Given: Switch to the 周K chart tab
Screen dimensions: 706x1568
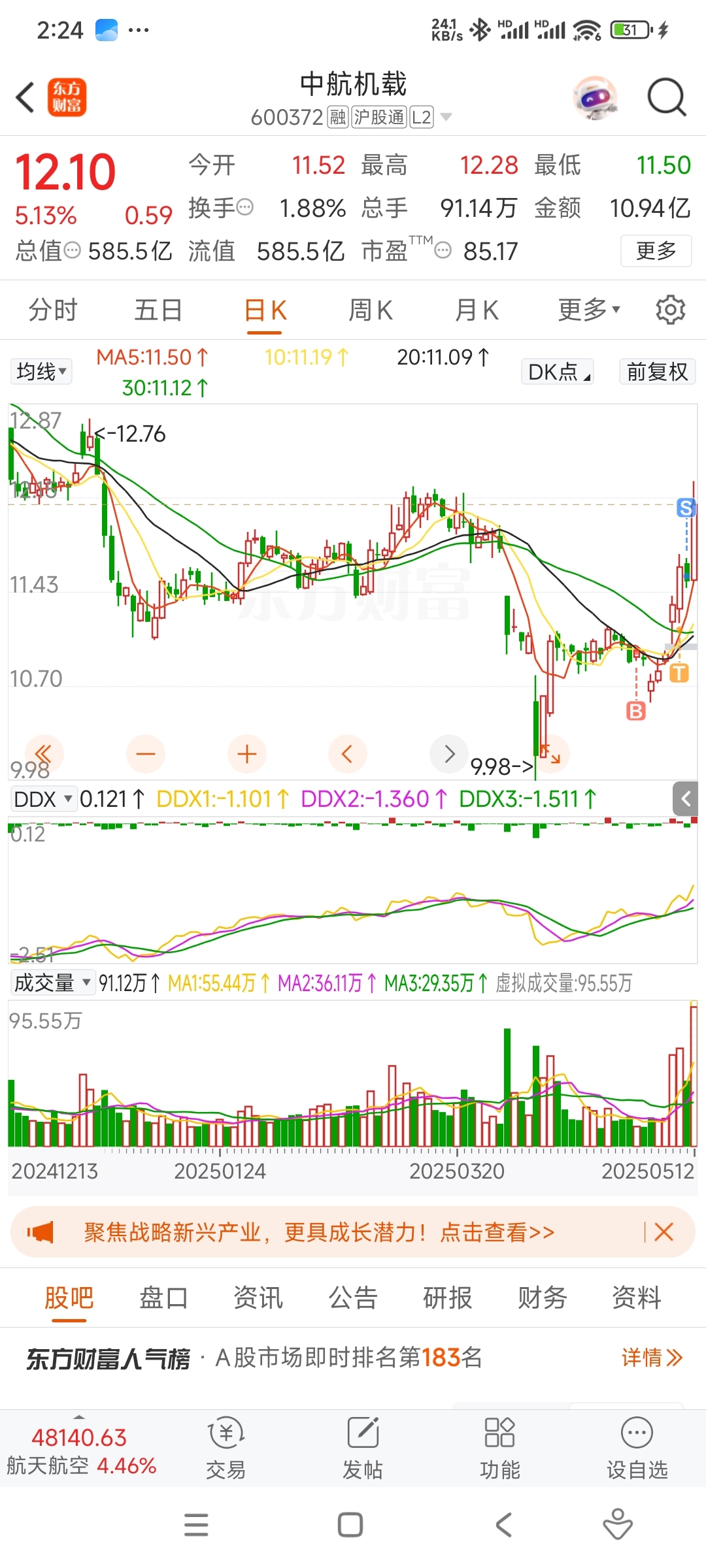Looking at the screenshot, I should pyautogui.click(x=371, y=310).
